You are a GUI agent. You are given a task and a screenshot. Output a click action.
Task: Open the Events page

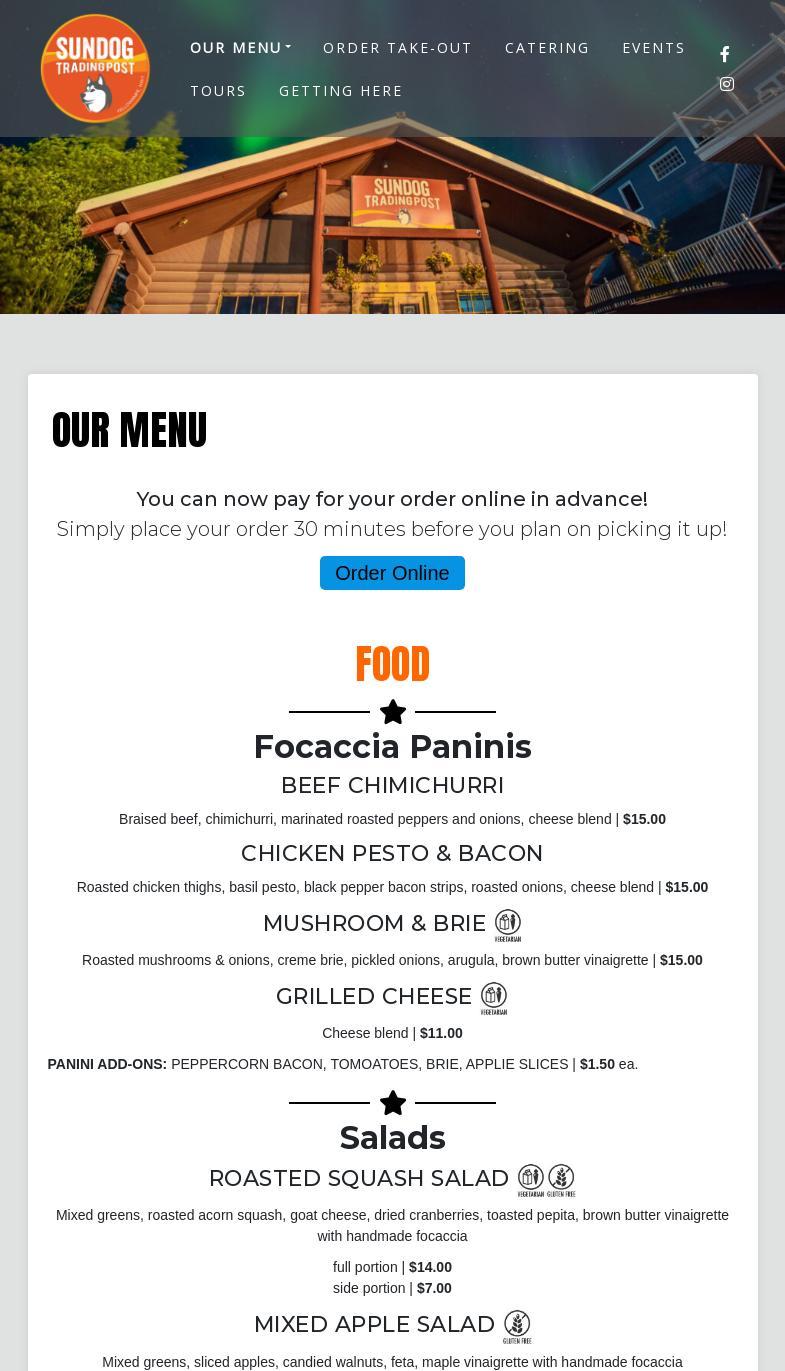(653, 48)
